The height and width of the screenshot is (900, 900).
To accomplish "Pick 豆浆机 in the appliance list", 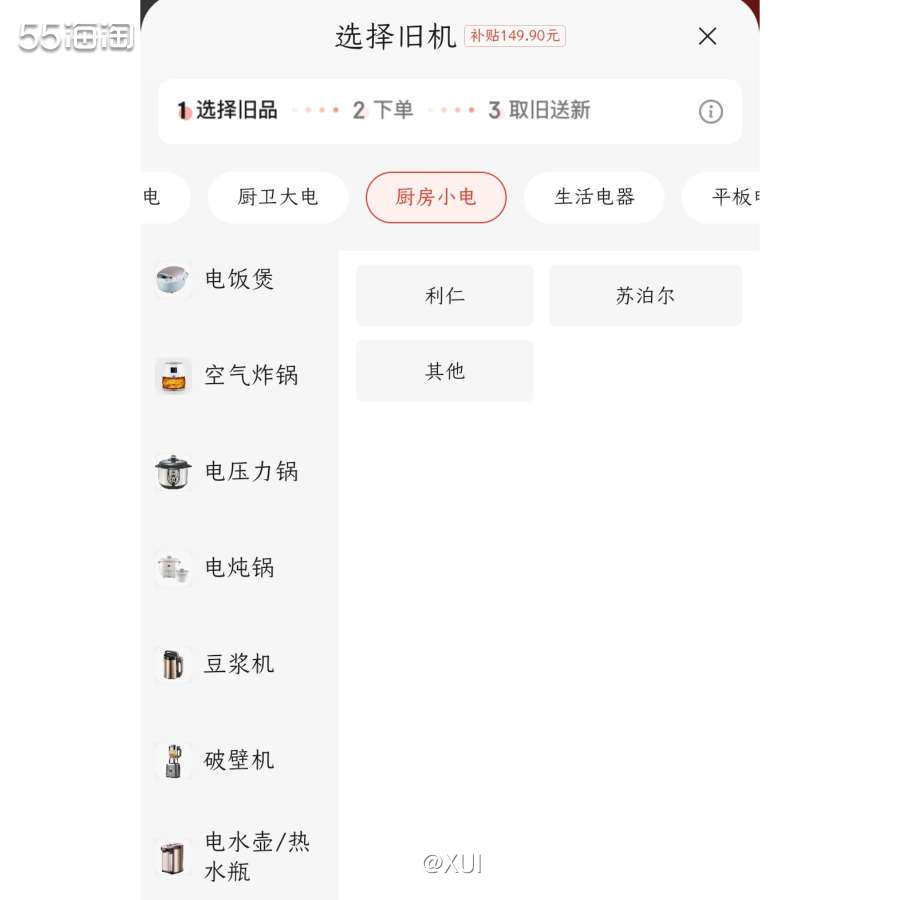I will point(238,664).
